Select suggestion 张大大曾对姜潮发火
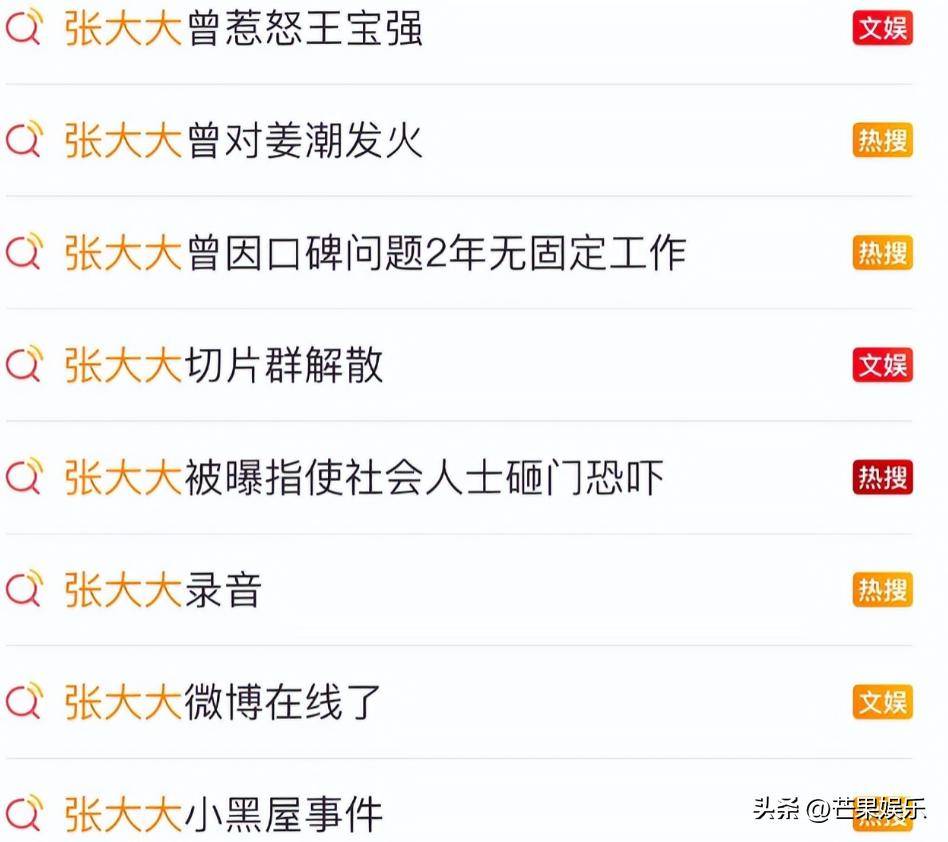 244,141
